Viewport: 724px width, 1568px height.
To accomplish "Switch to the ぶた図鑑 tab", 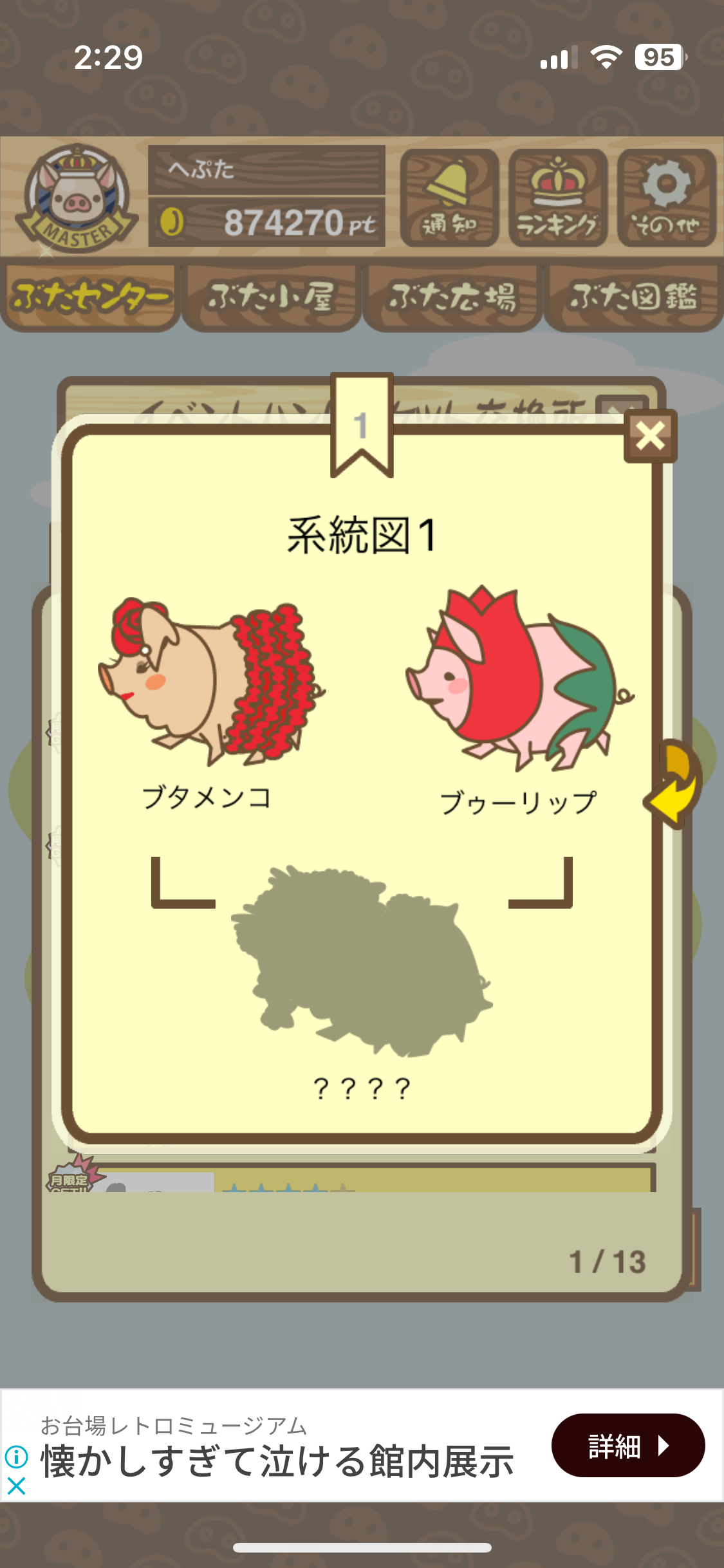I will tap(633, 298).
